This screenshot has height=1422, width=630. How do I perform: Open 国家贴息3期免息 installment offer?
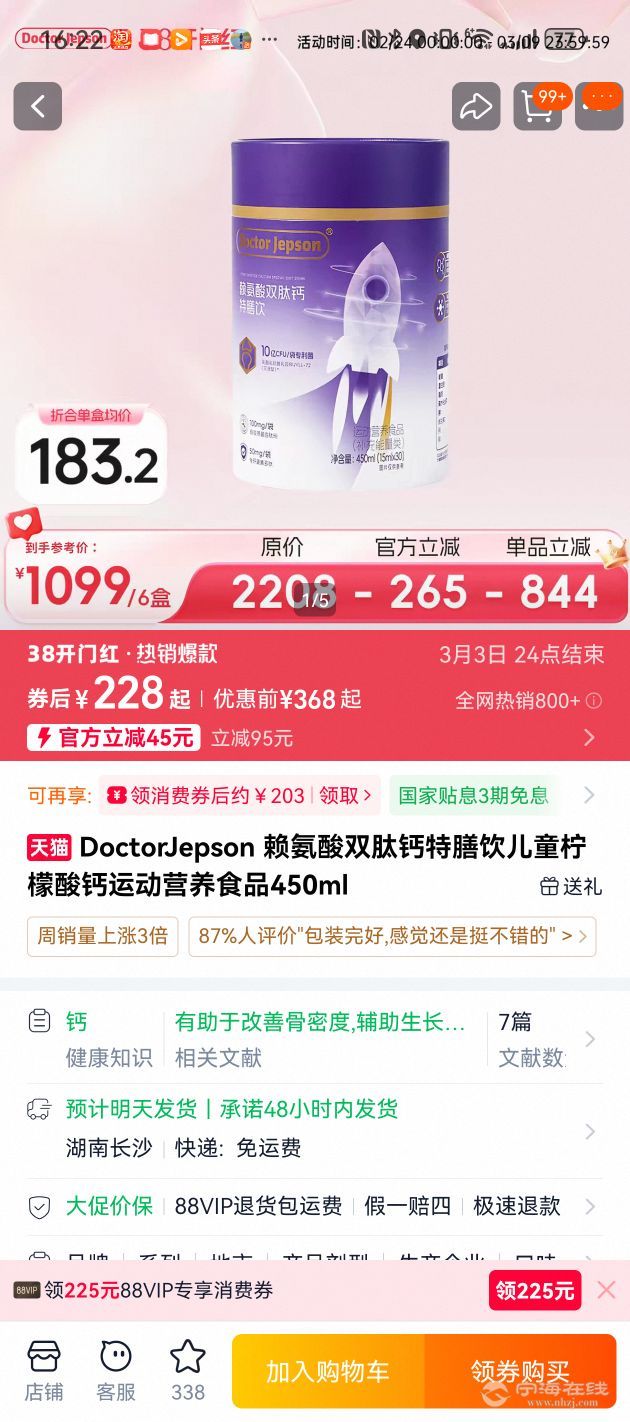[x=474, y=796]
